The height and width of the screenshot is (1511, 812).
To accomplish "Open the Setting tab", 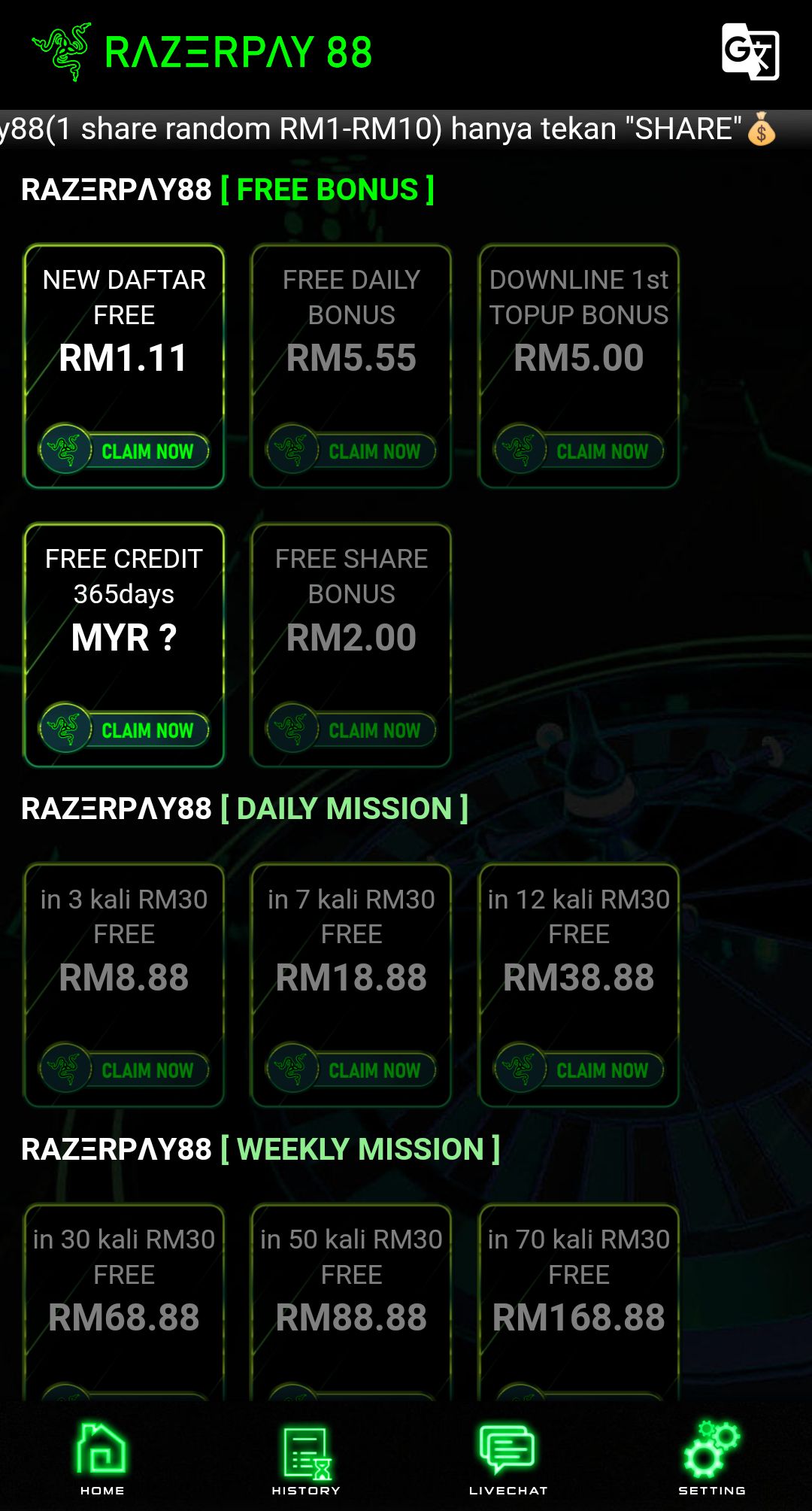I will 711,1459.
